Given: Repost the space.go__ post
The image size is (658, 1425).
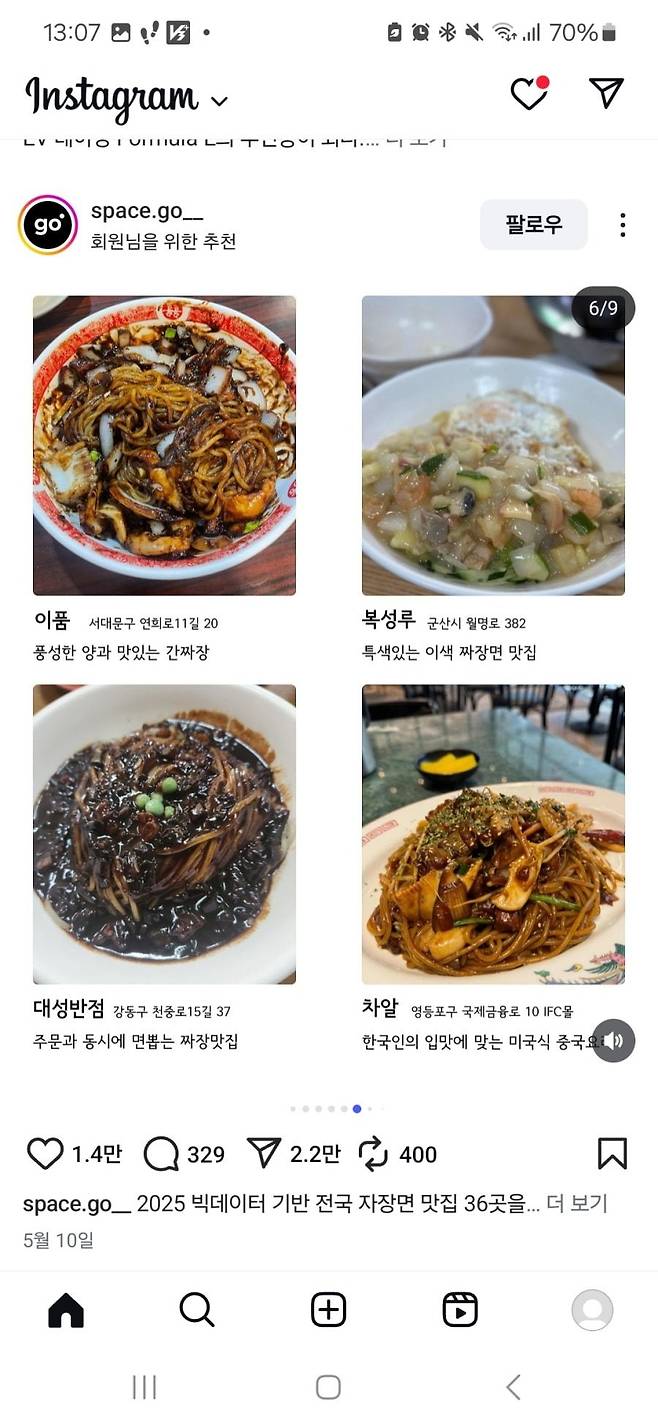Looking at the screenshot, I should pos(373,1154).
